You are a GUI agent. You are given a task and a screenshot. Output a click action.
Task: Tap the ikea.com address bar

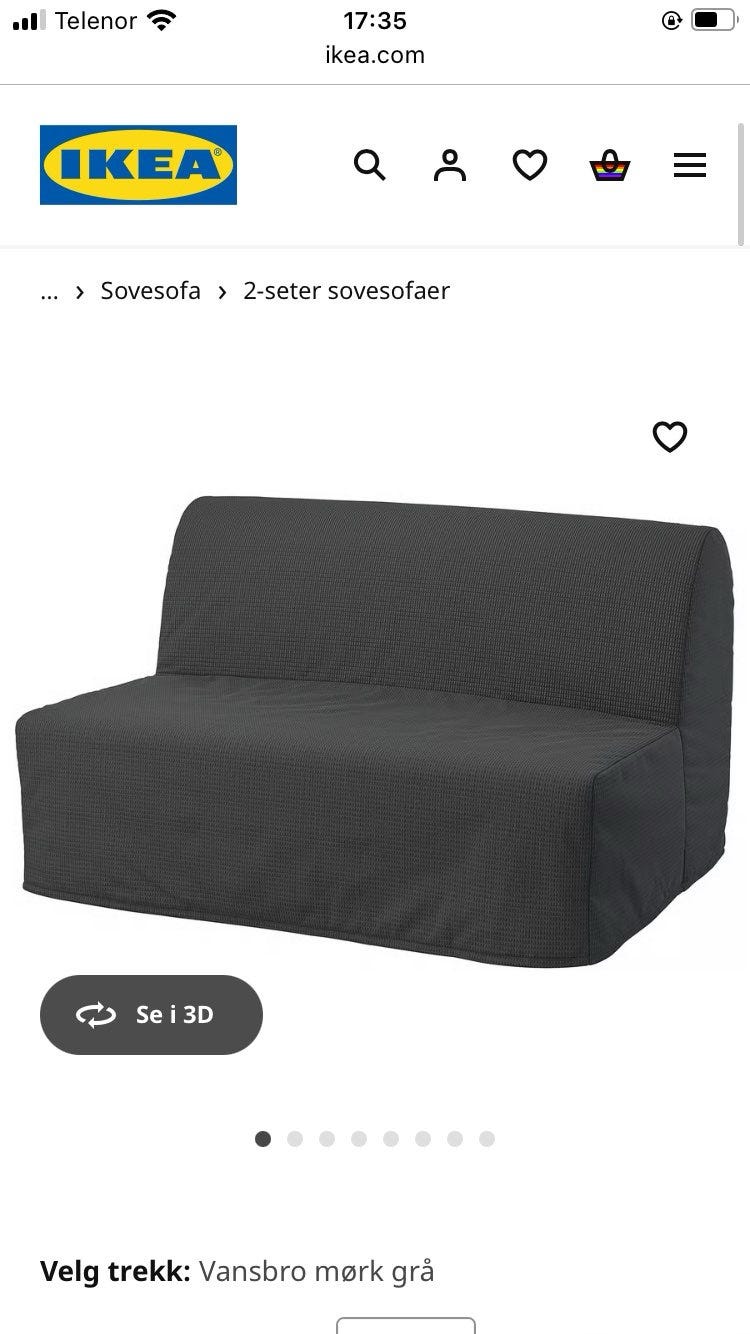click(375, 55)
